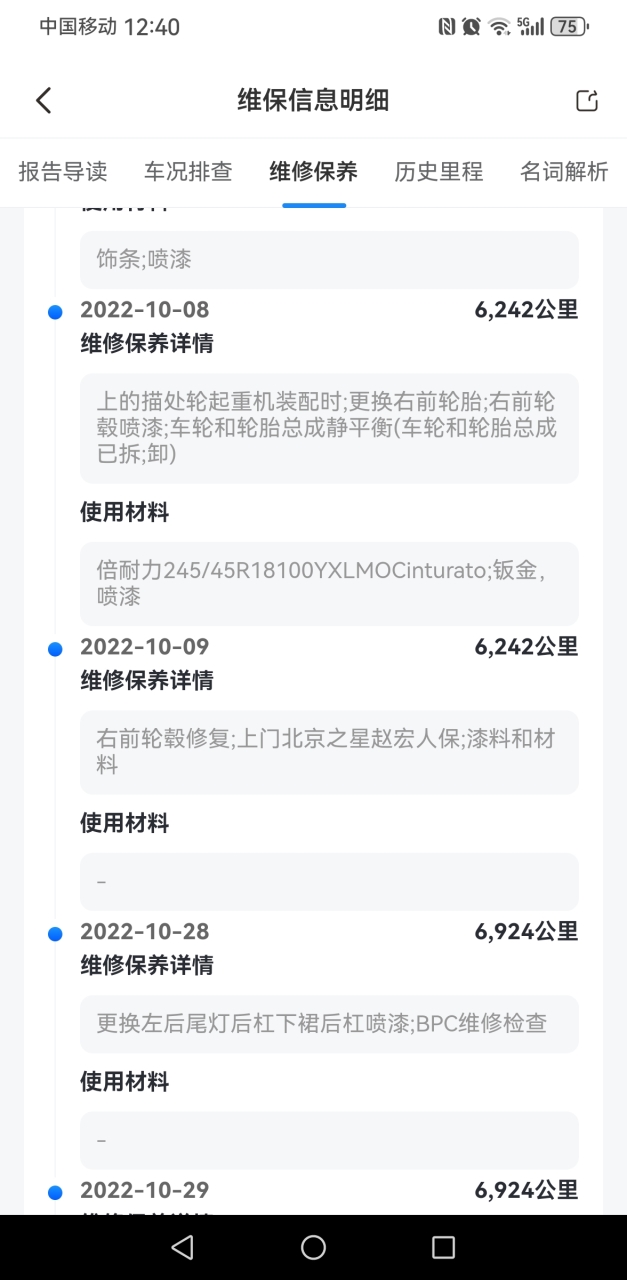Open system recent apps view
The image size is (627, 1280).
(443, 1247)
